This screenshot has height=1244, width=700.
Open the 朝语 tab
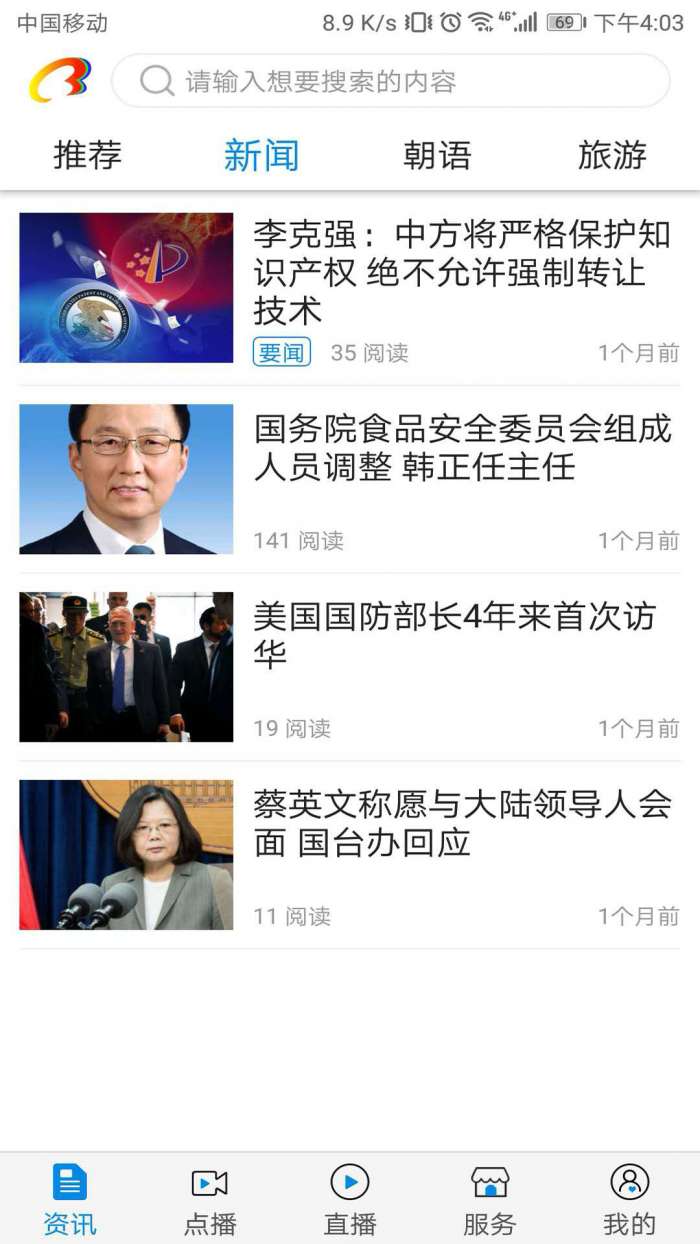pos(437,155)
